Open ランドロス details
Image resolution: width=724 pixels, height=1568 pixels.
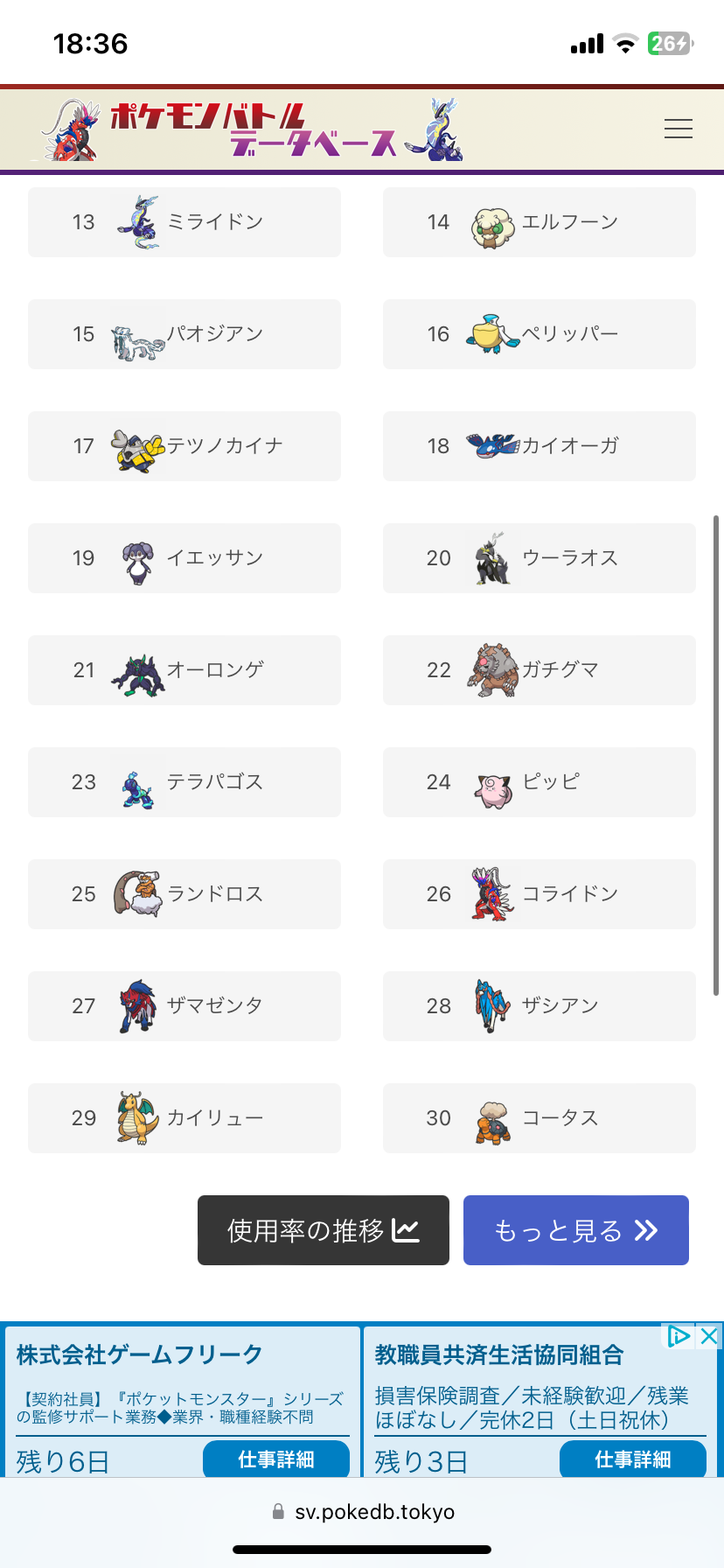pos(184,894)
